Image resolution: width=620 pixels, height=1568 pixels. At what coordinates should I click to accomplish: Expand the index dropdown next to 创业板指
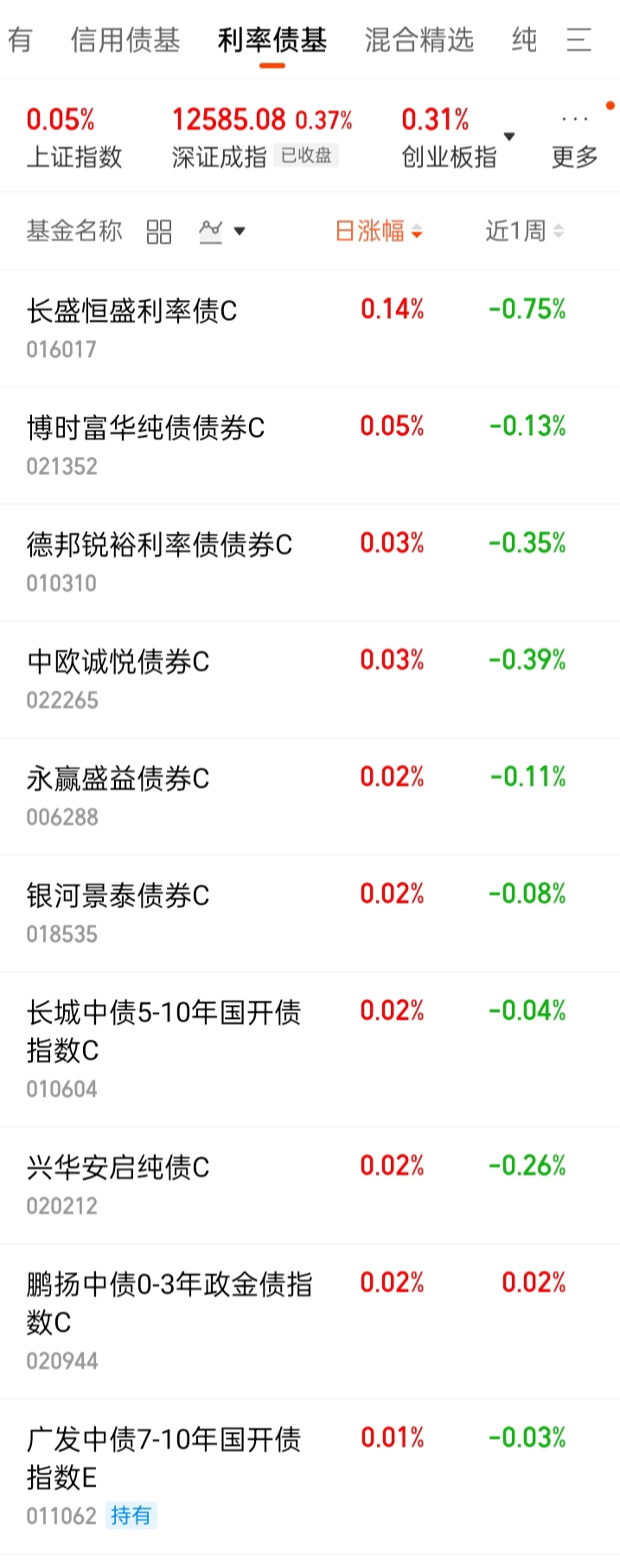pyautogui.click(x=509, y=137)
